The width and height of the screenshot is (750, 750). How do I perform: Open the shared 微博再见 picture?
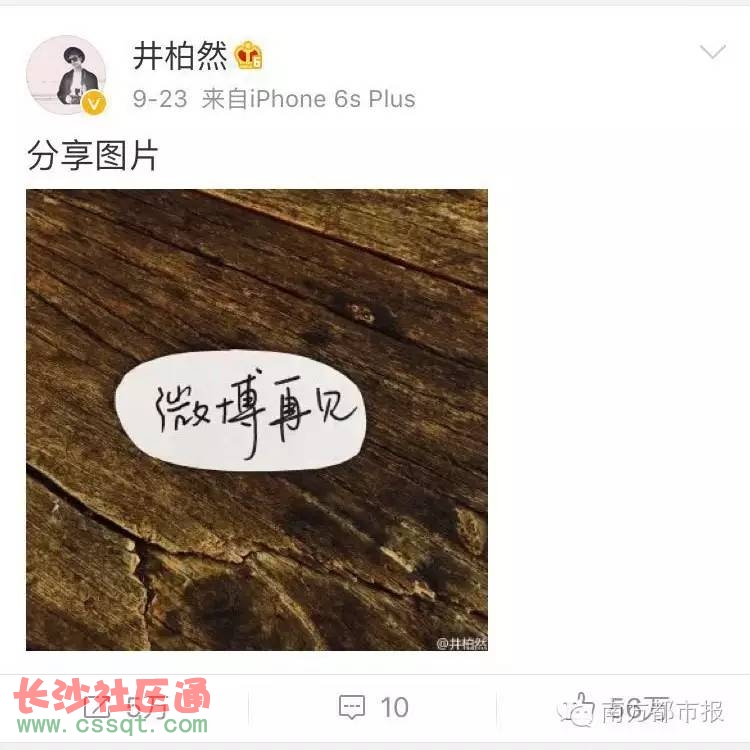[257, 420]
